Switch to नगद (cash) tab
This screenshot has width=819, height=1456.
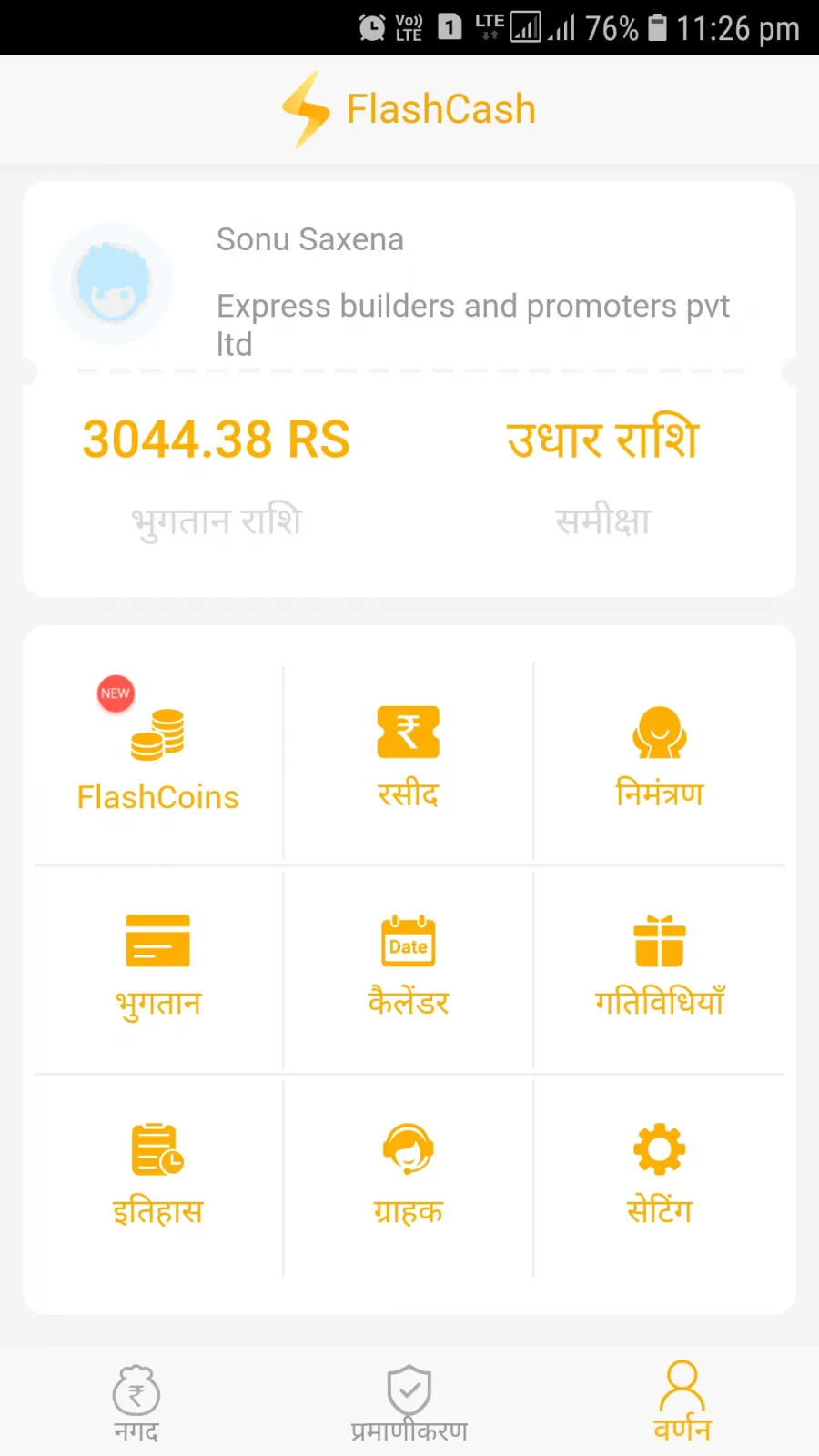pos(136,1403)
